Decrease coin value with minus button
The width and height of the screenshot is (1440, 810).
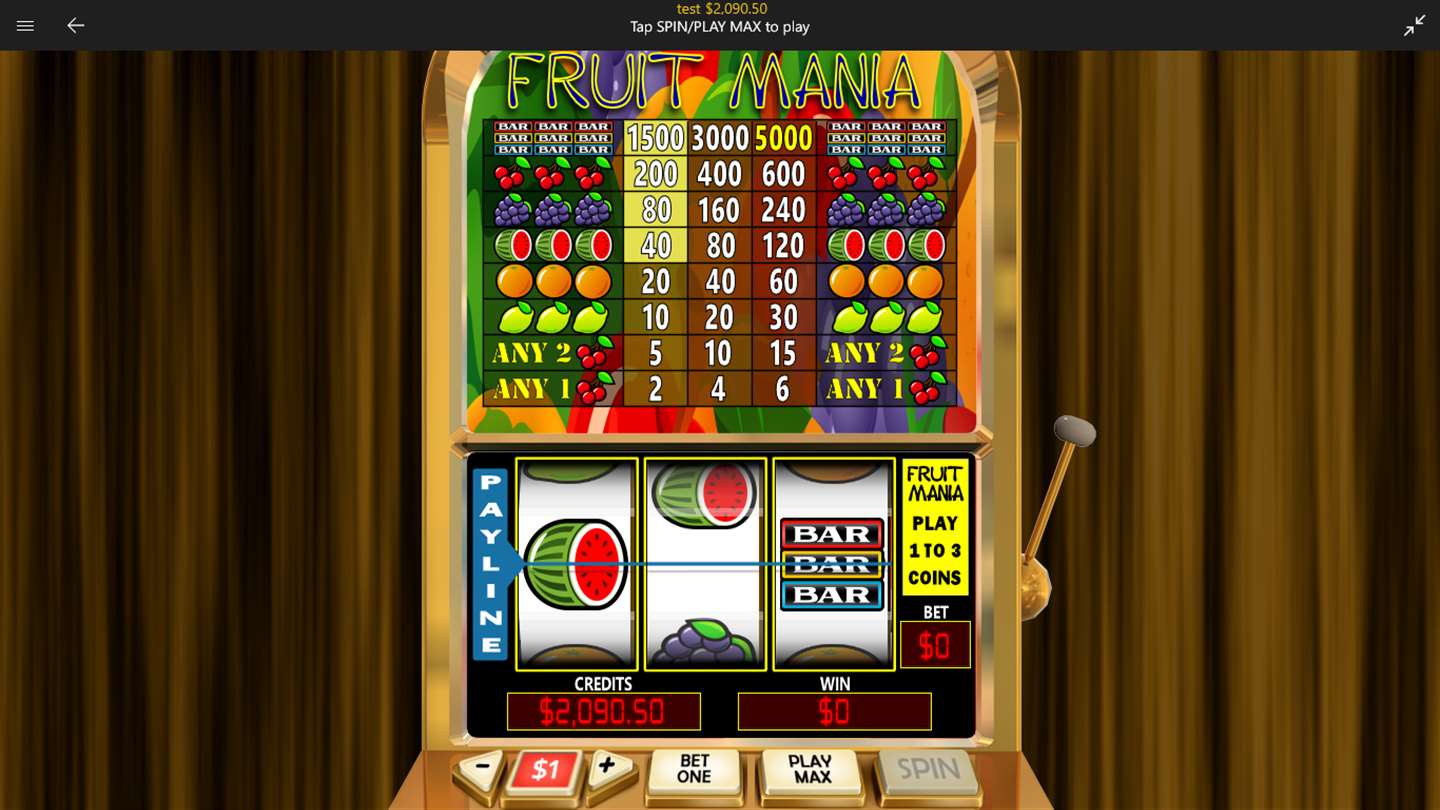click(483, 768)
